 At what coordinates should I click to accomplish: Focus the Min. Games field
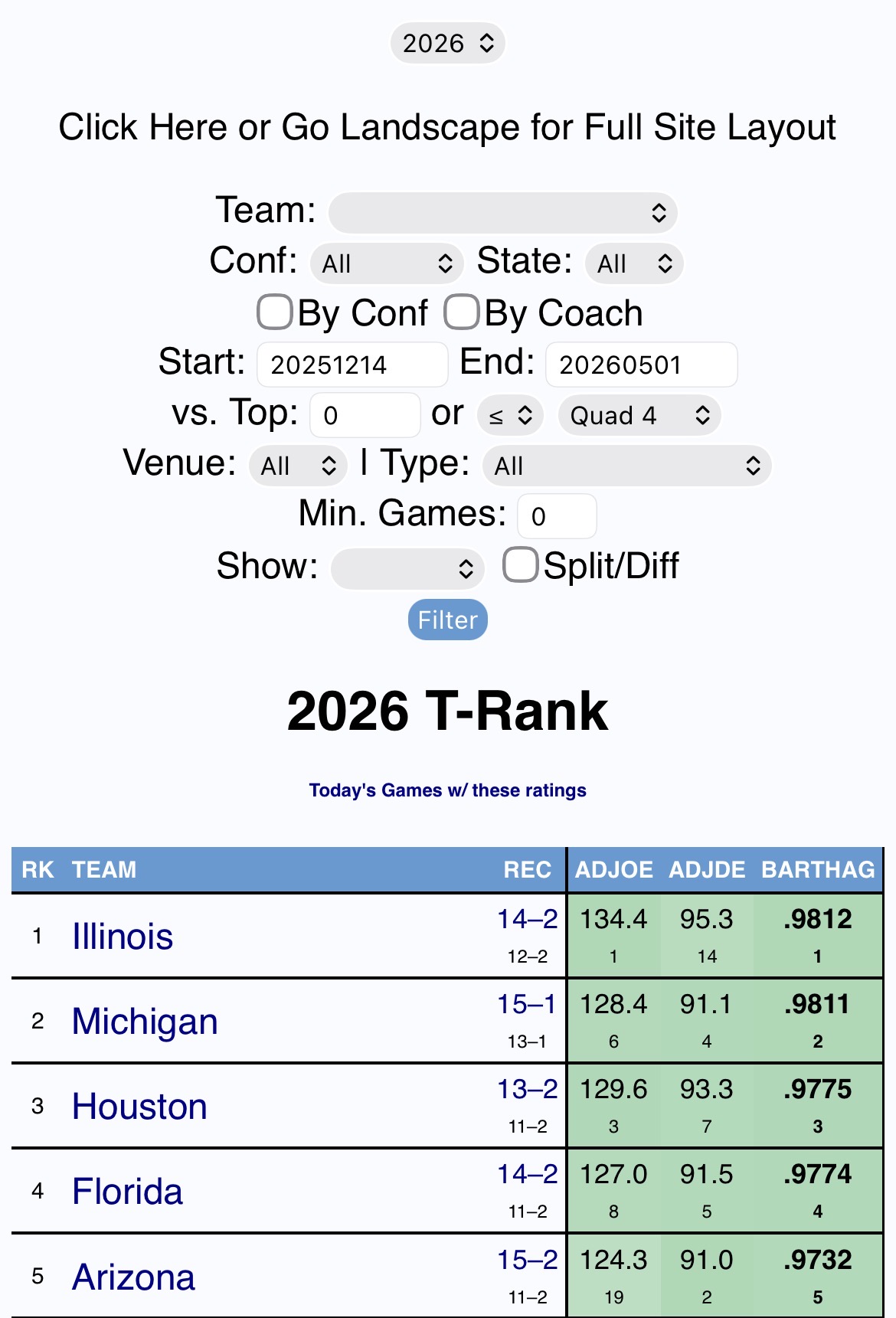pyautogui.click(x=557, y=516)
